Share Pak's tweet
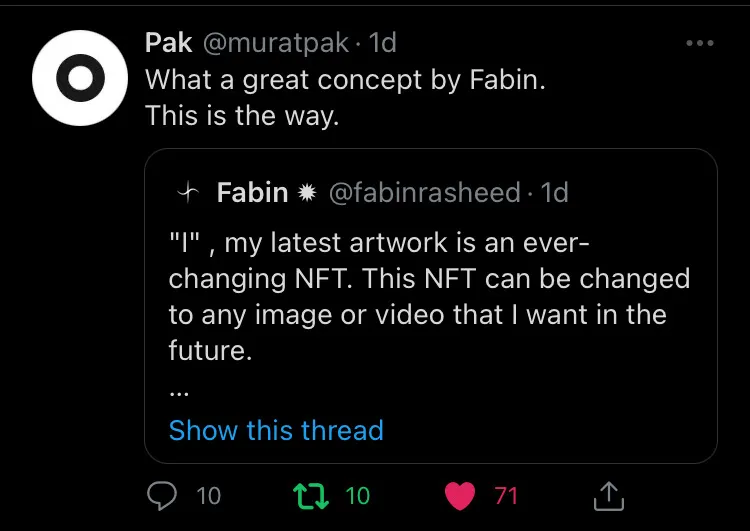The image size is (750, 531). pyautogui.click(x=608, y=494)
